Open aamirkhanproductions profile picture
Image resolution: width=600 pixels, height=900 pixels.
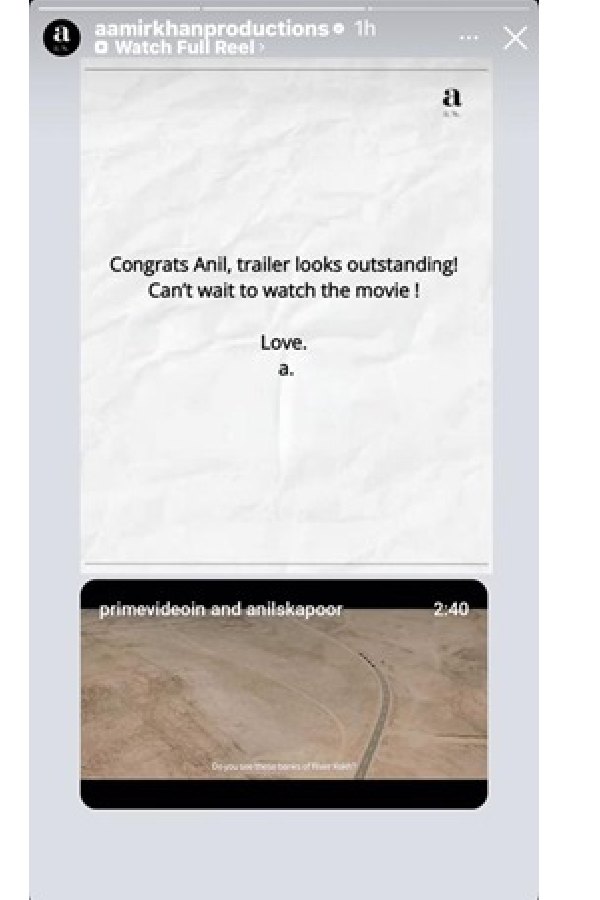(61, 38)
